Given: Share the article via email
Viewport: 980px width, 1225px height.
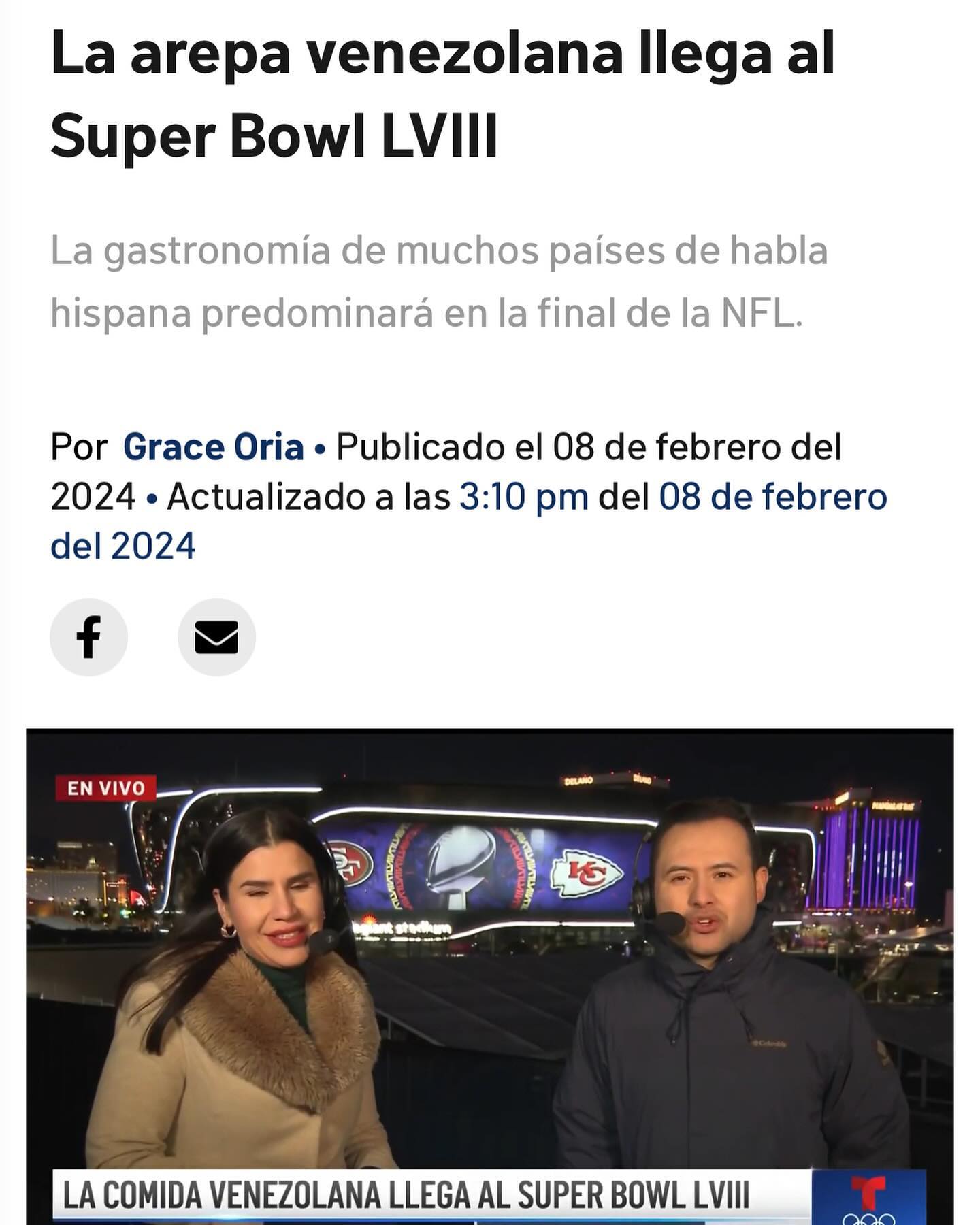Looking at the screenshot, I should (x=216, y=637).
